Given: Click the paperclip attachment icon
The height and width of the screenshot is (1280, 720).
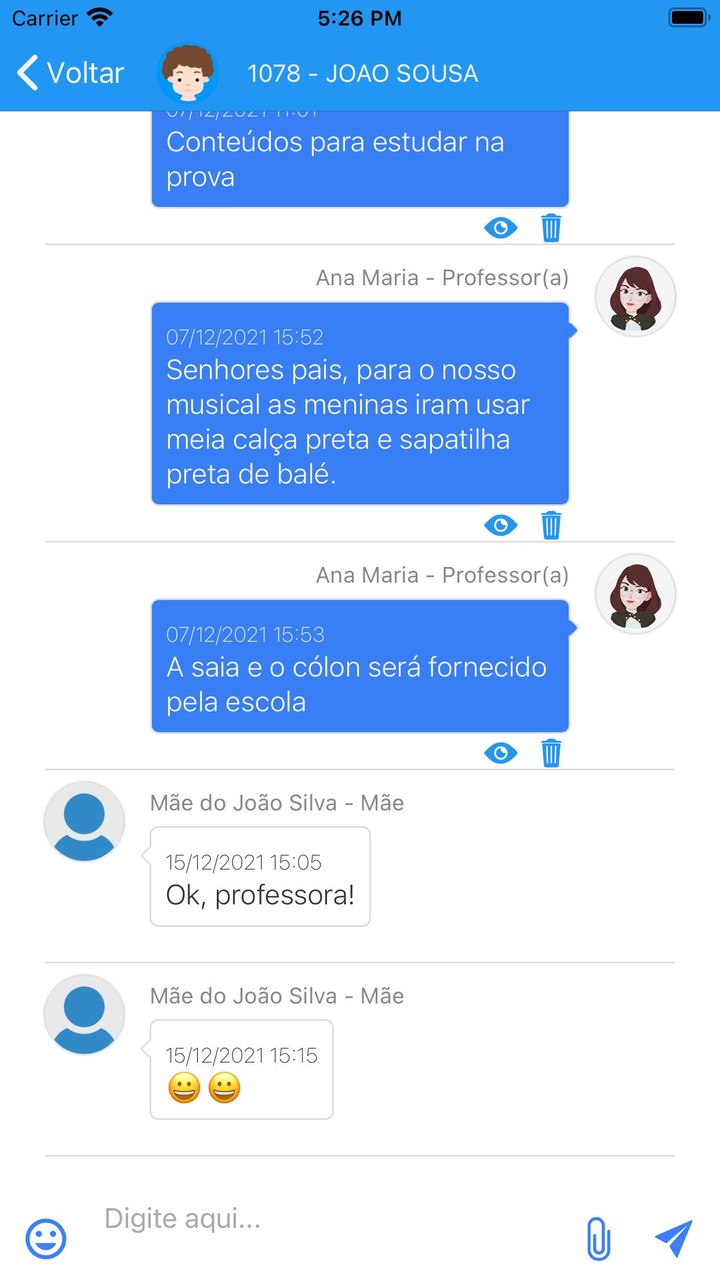Looking at the screenshot, I should [x=597, y=1238].
